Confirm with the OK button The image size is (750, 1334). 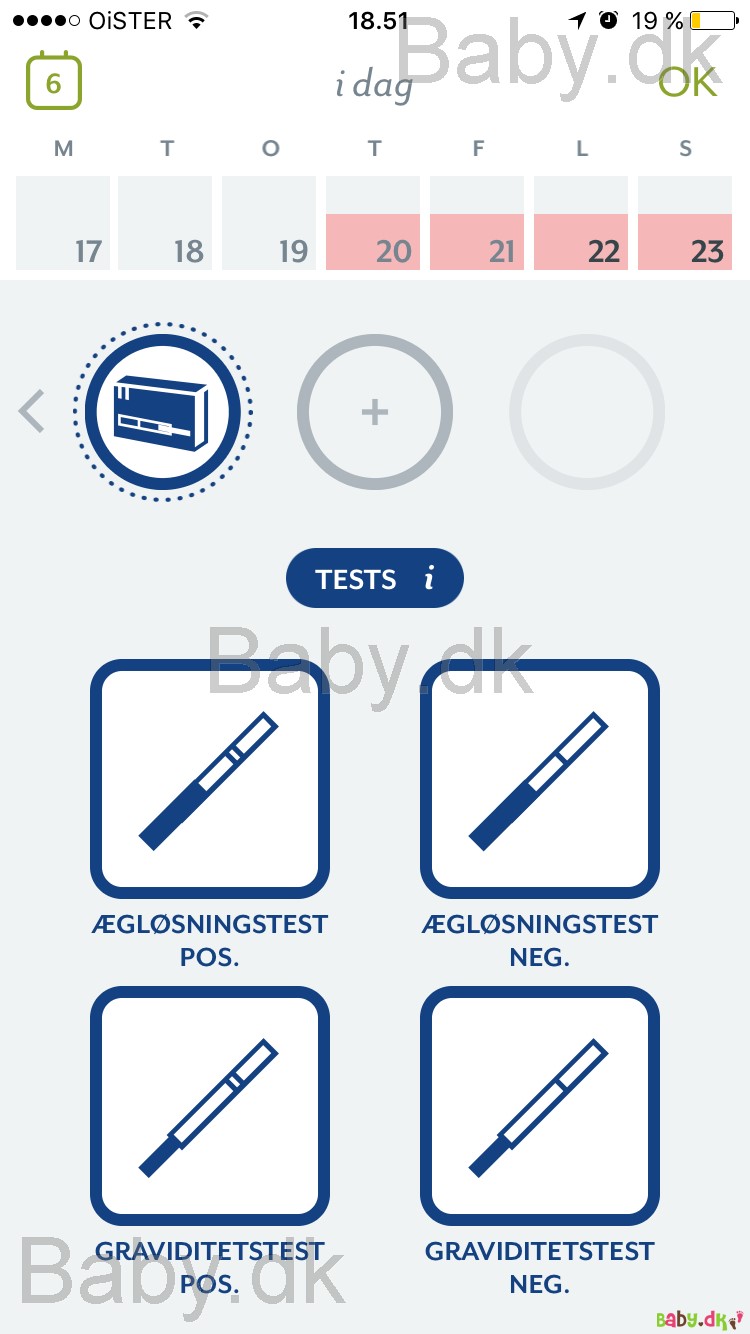click(x=688, y=82)
